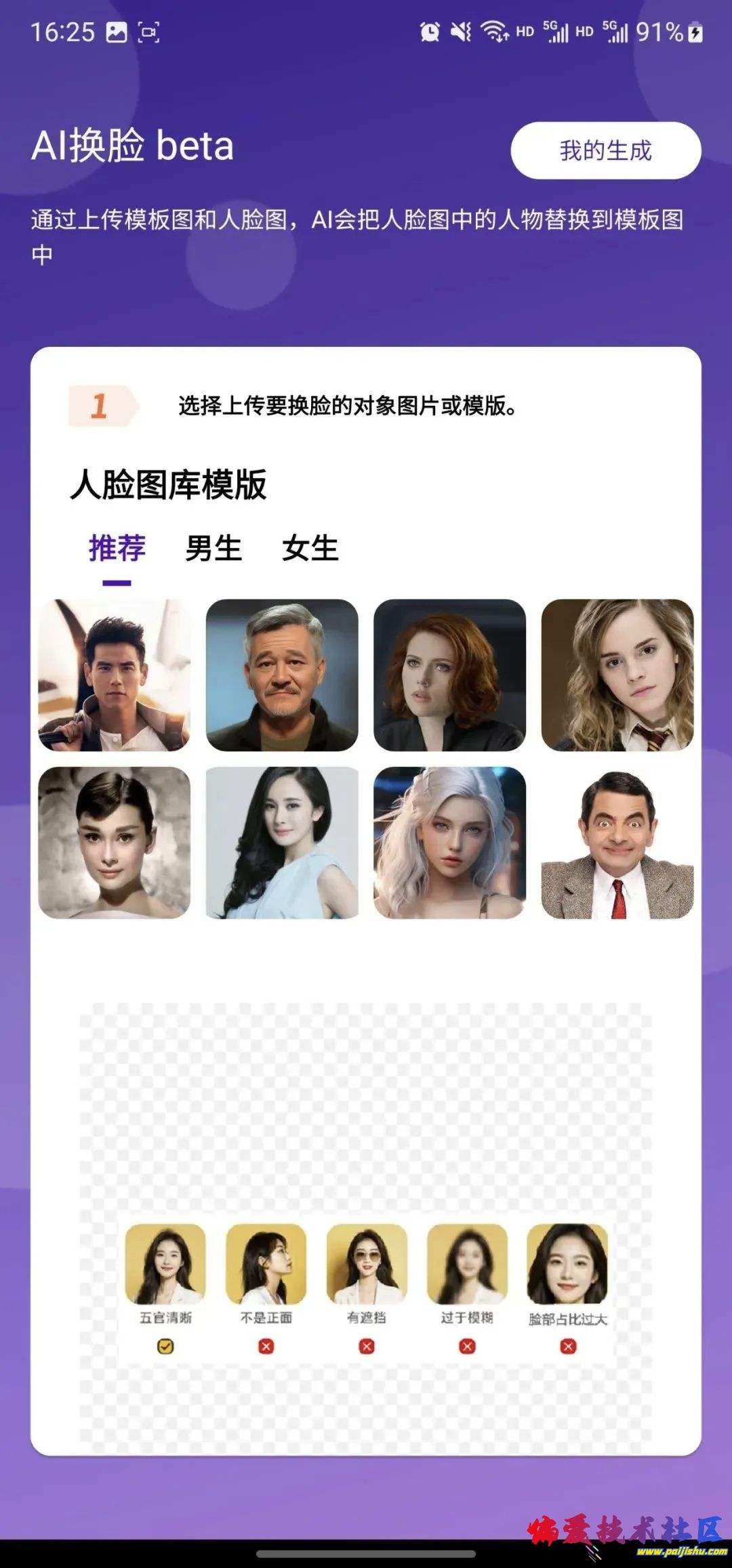732x1568 pixels.
Task: Switch to the 男生 tab
Action: click(x=213, y=548)
